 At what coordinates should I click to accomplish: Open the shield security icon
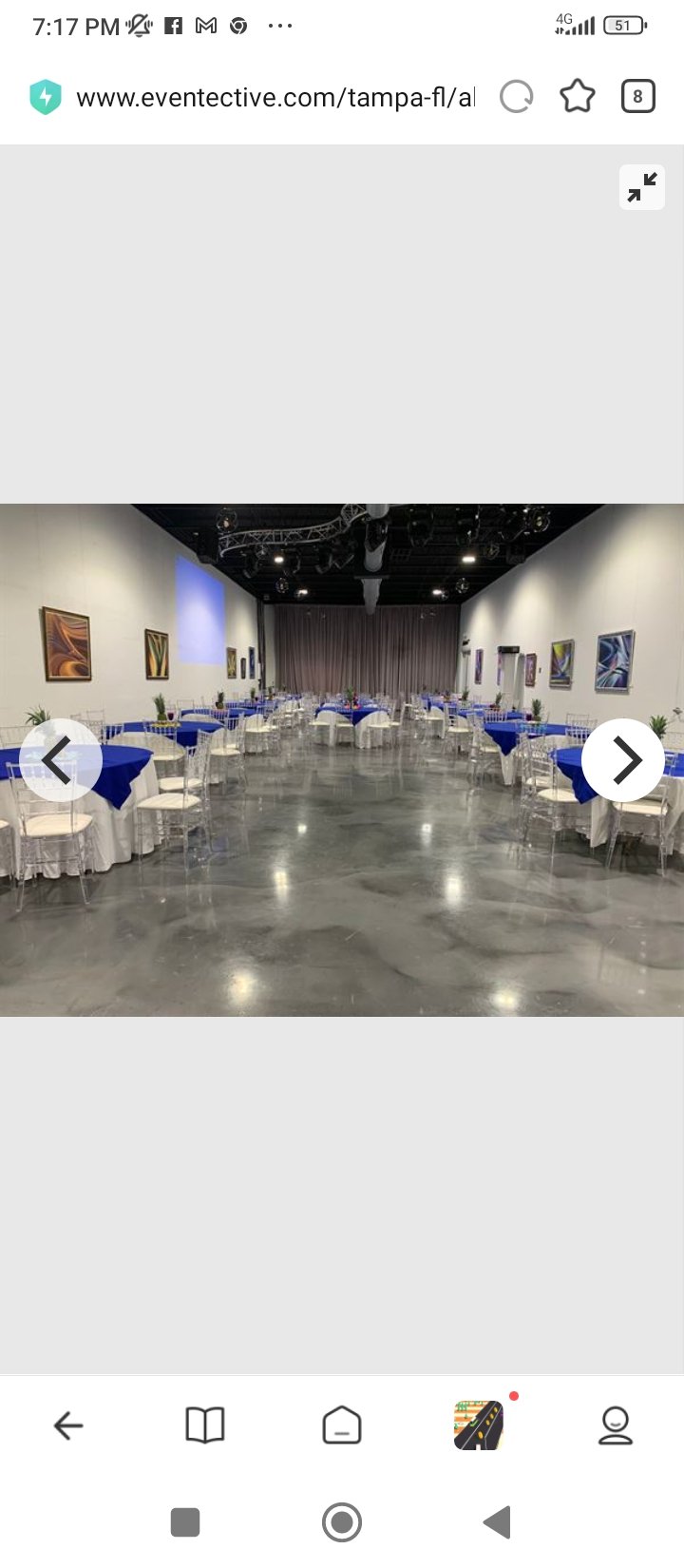click(45, 97)
